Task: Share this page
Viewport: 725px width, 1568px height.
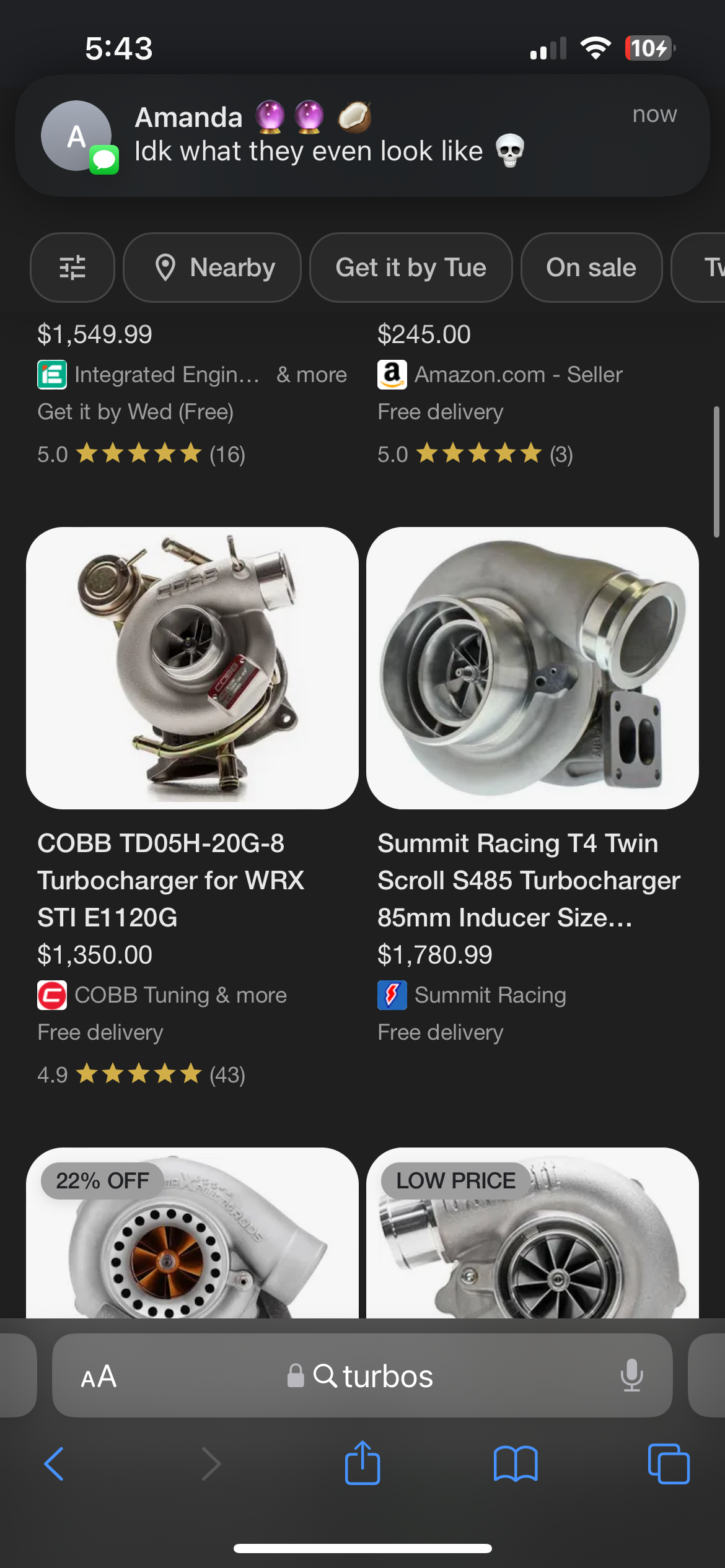Action: pos(362,1464)
